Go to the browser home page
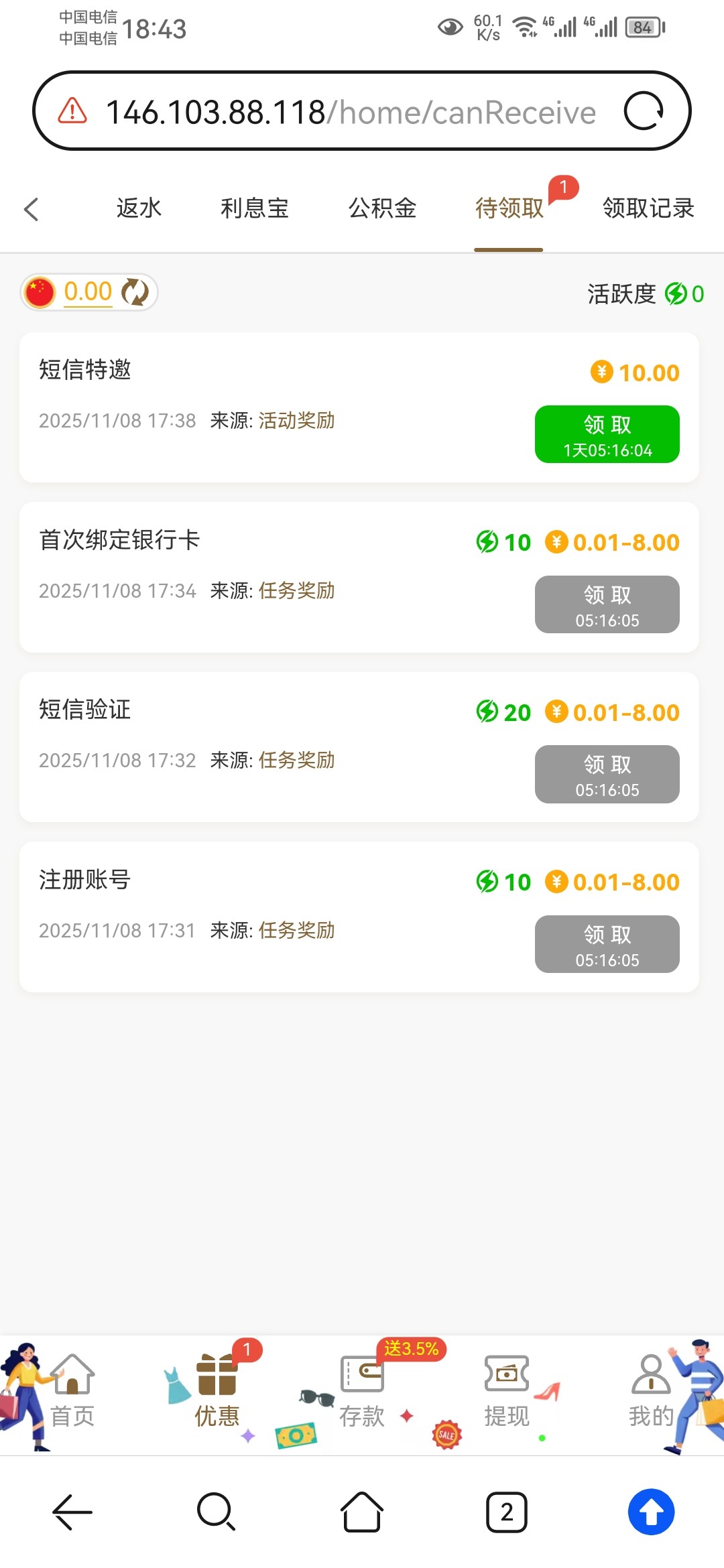The height and width of the screenshot is (1568, 724). [x=362, y=1512]
